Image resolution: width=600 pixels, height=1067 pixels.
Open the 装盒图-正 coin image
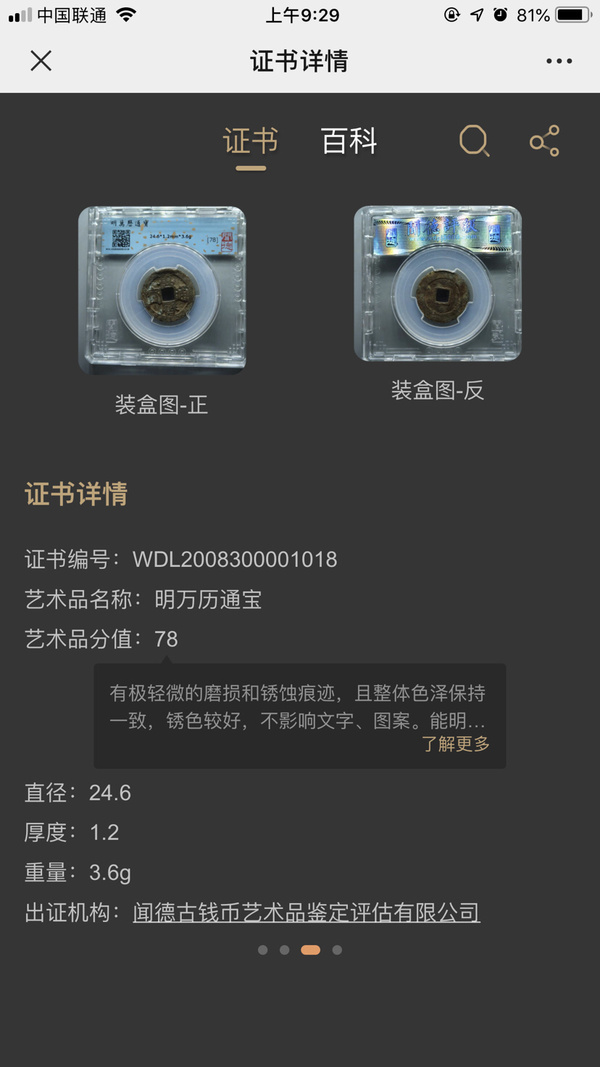tap(162, 290)
